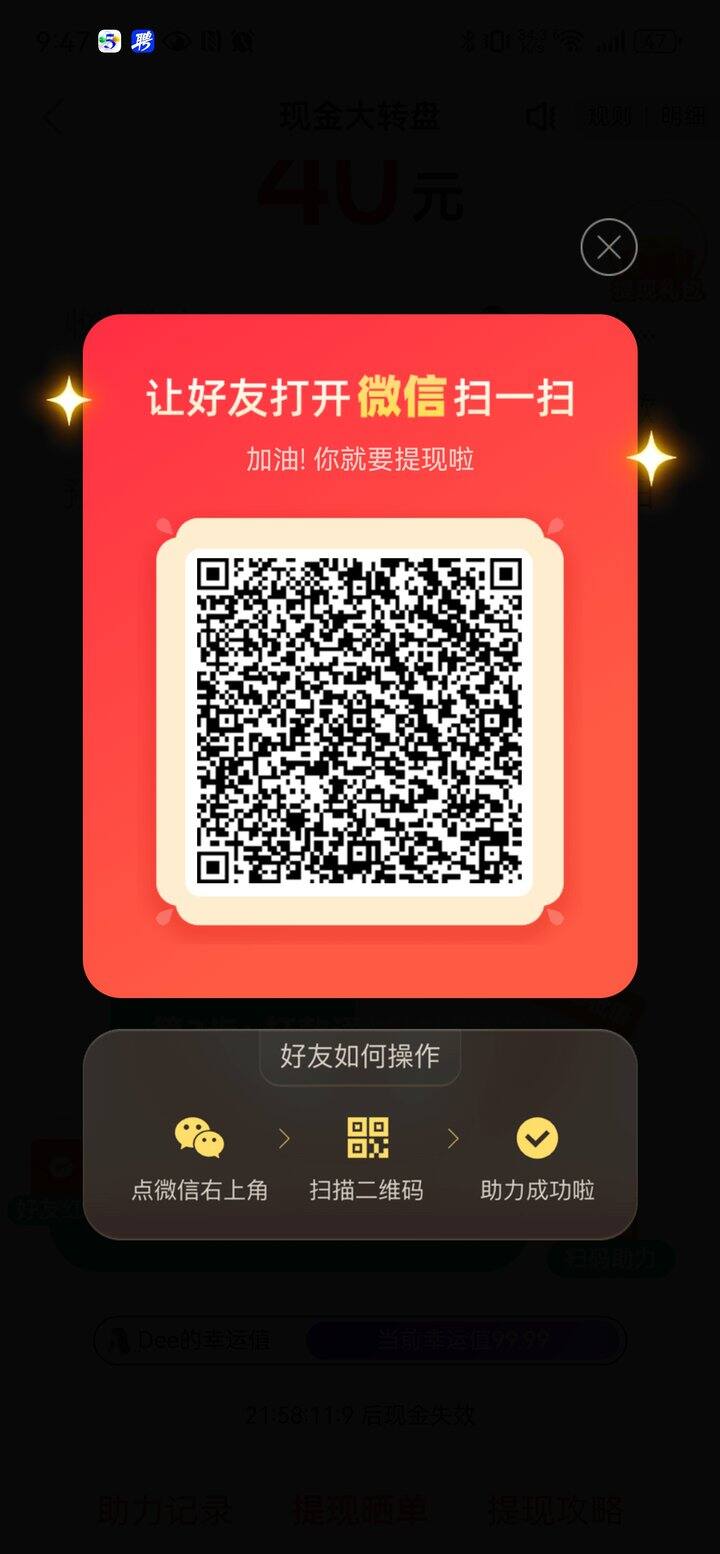Open the 规则 rules page
This screenshot has height=1554, width=720.
pyautogui.click(x=605, y=116)
